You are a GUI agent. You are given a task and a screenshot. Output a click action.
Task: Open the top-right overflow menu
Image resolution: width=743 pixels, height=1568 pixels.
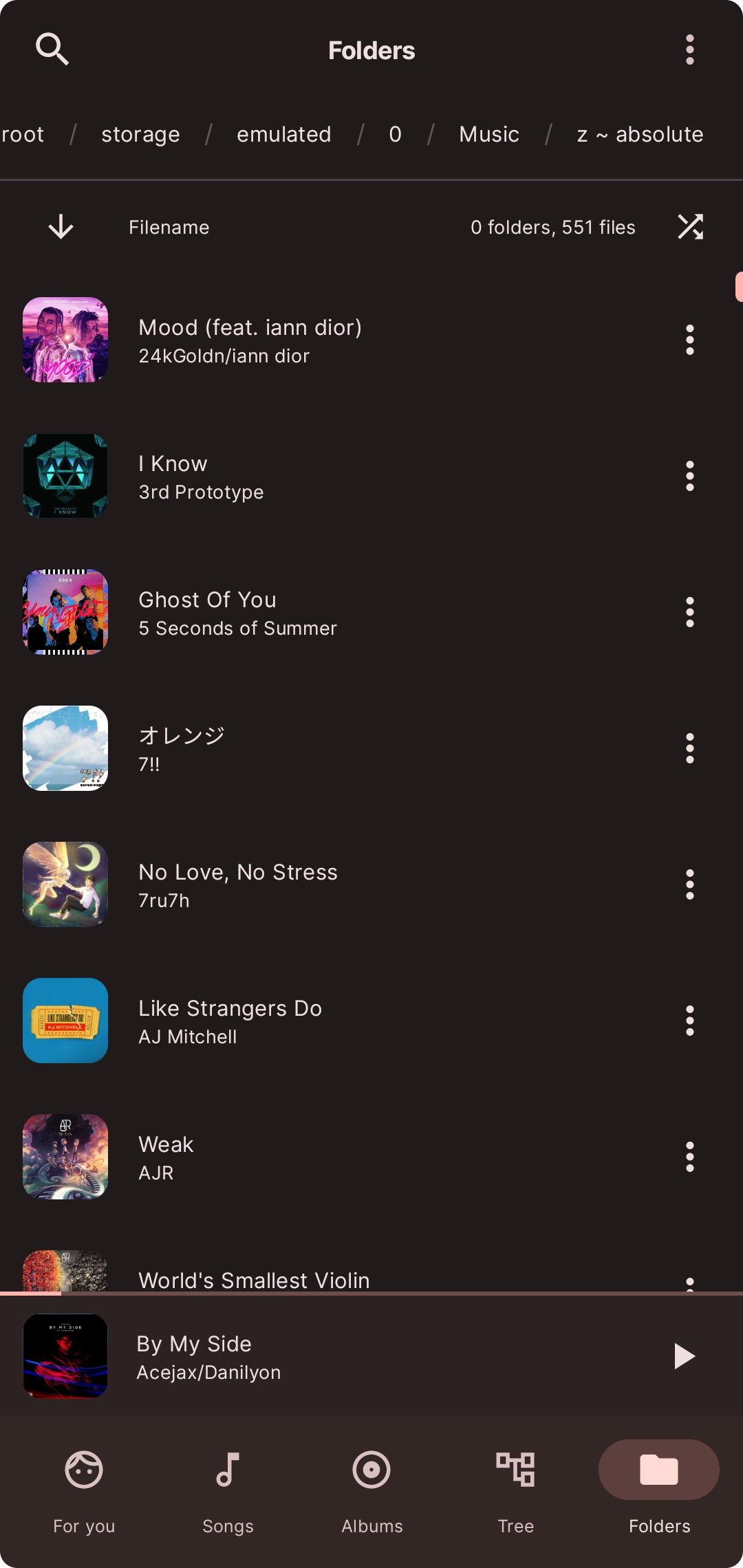(x=689, y=50)
